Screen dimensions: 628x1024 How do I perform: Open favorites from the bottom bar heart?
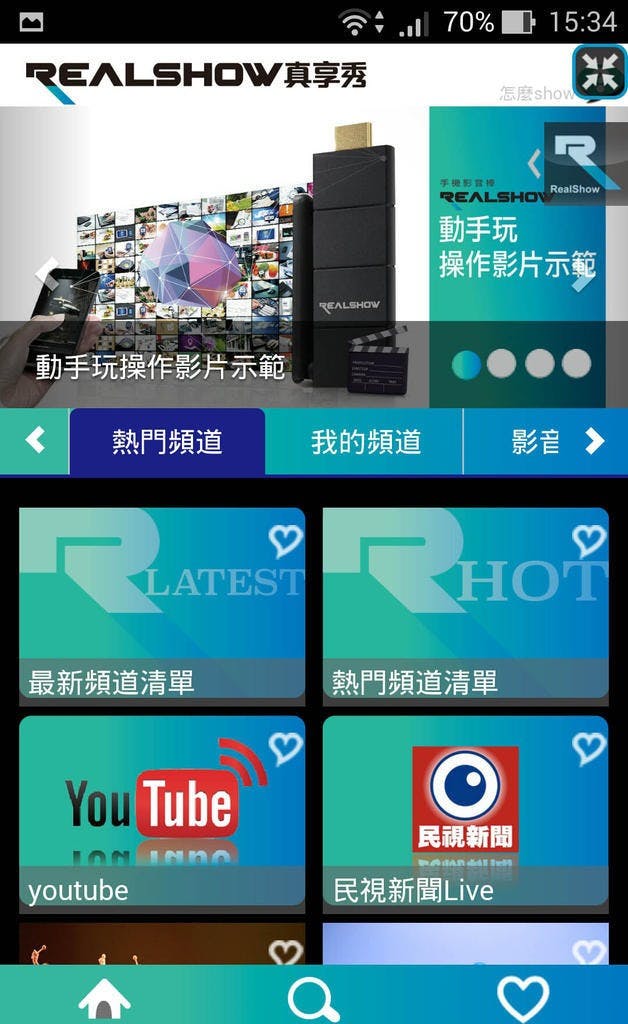point(522,997)
